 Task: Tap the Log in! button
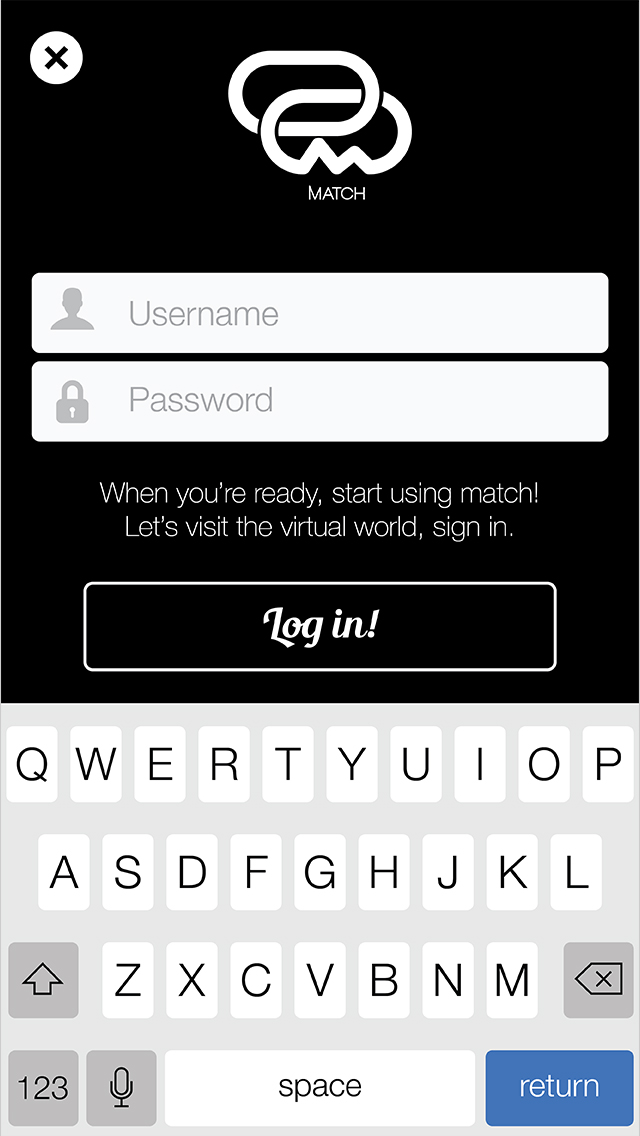tap(320, 626)
